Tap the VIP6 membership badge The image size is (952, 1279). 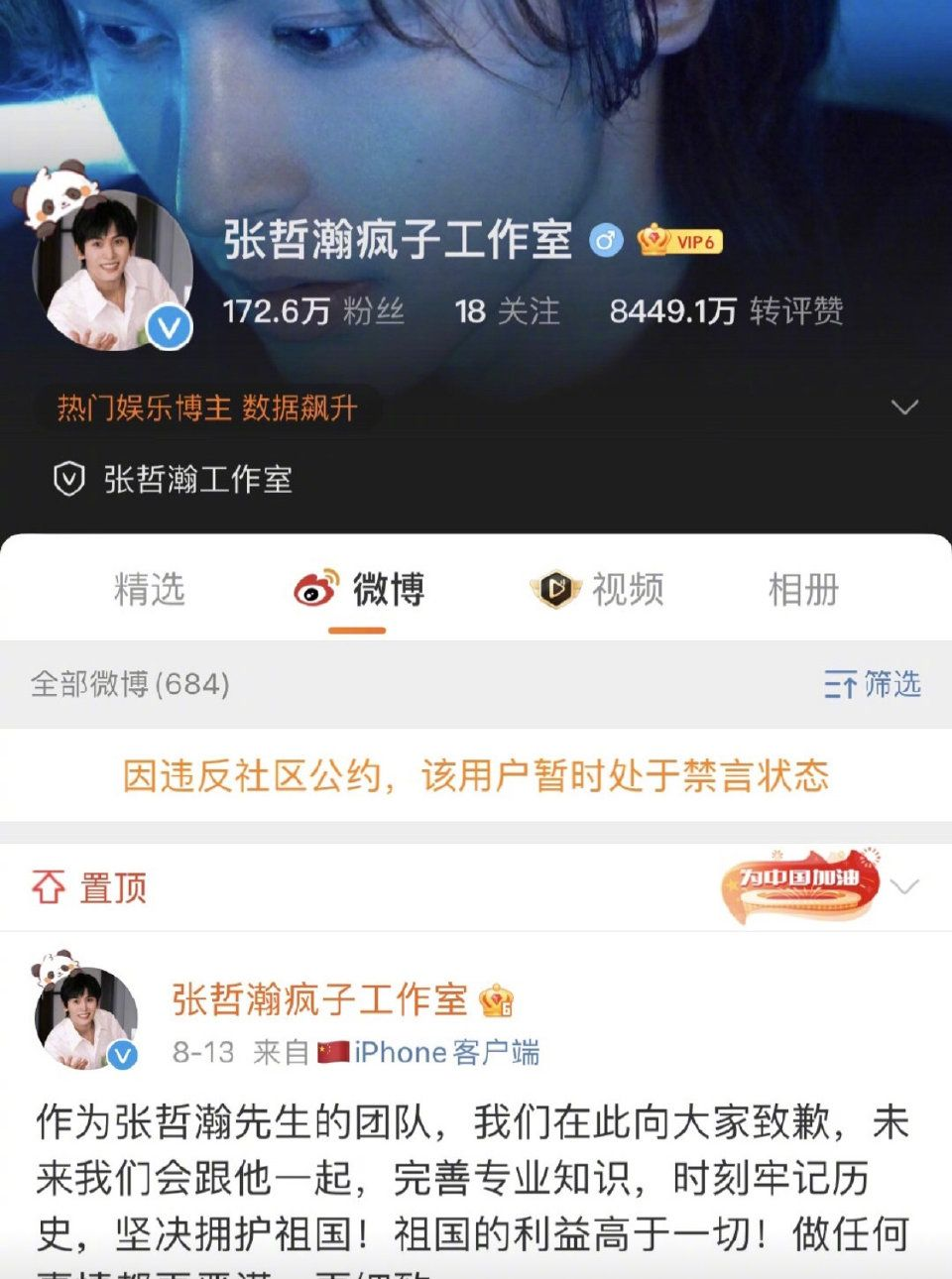coord(680,240)
